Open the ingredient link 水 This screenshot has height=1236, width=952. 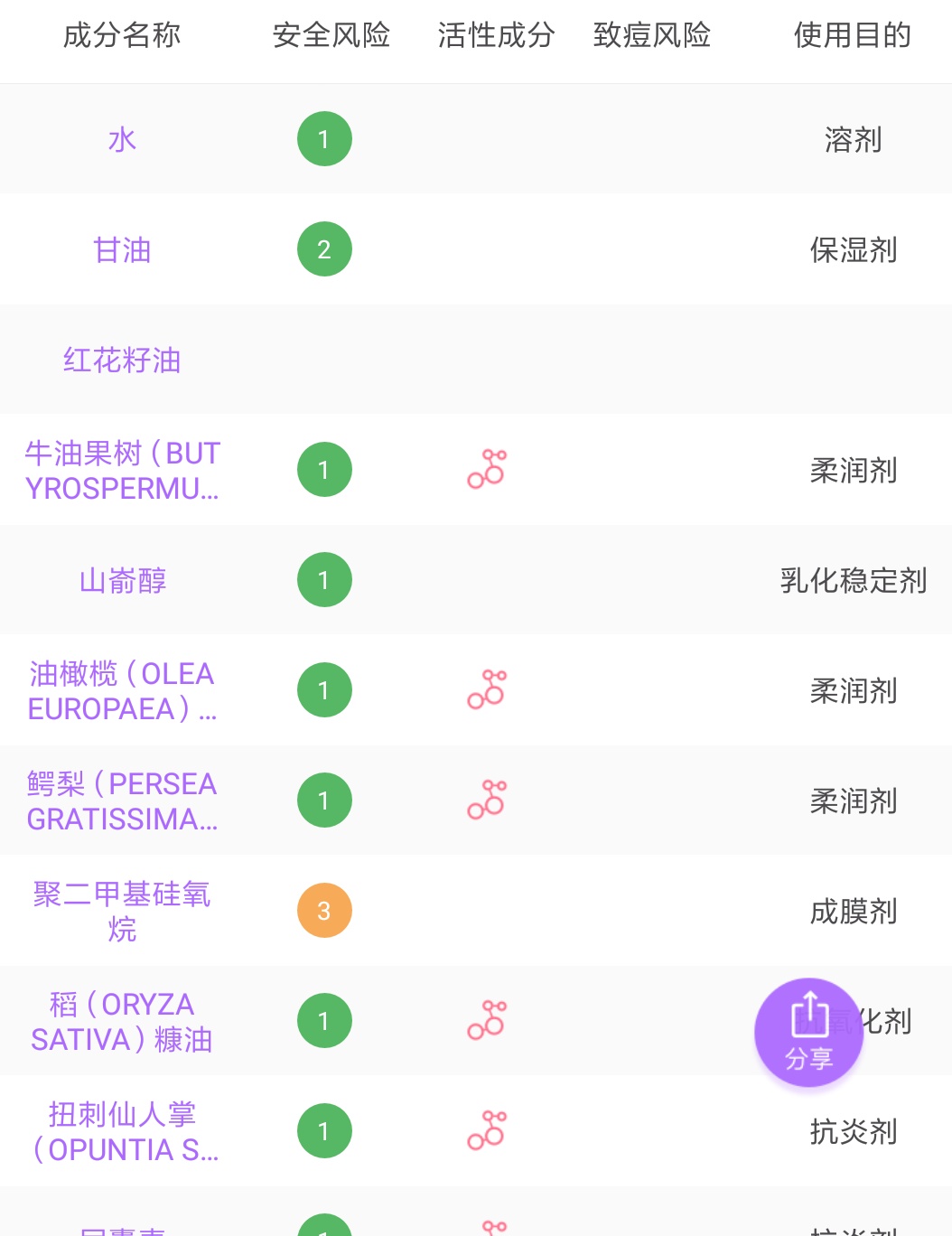122,138
